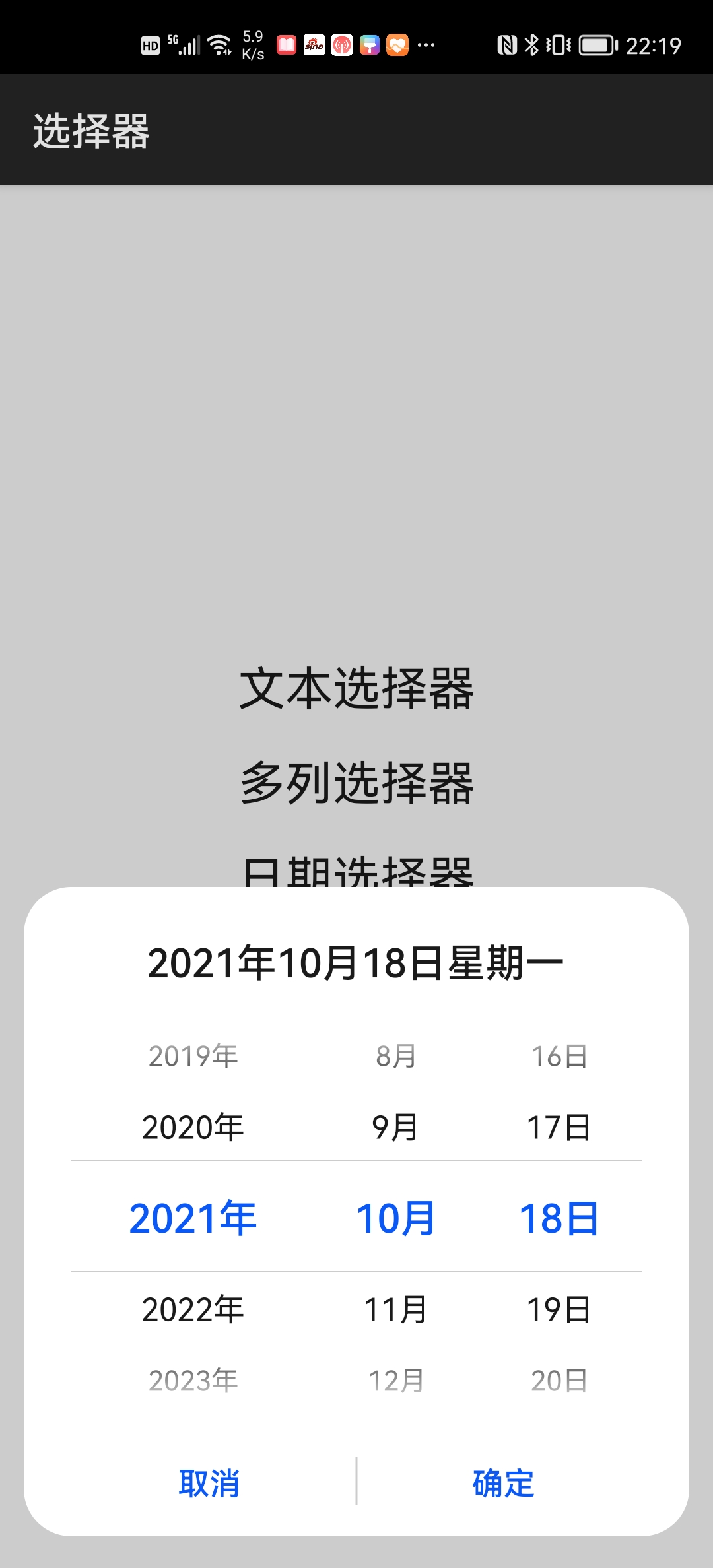The image size is (713, 1568).
Task: Pick 16日 in the day column
Action: click(559, 1057)
